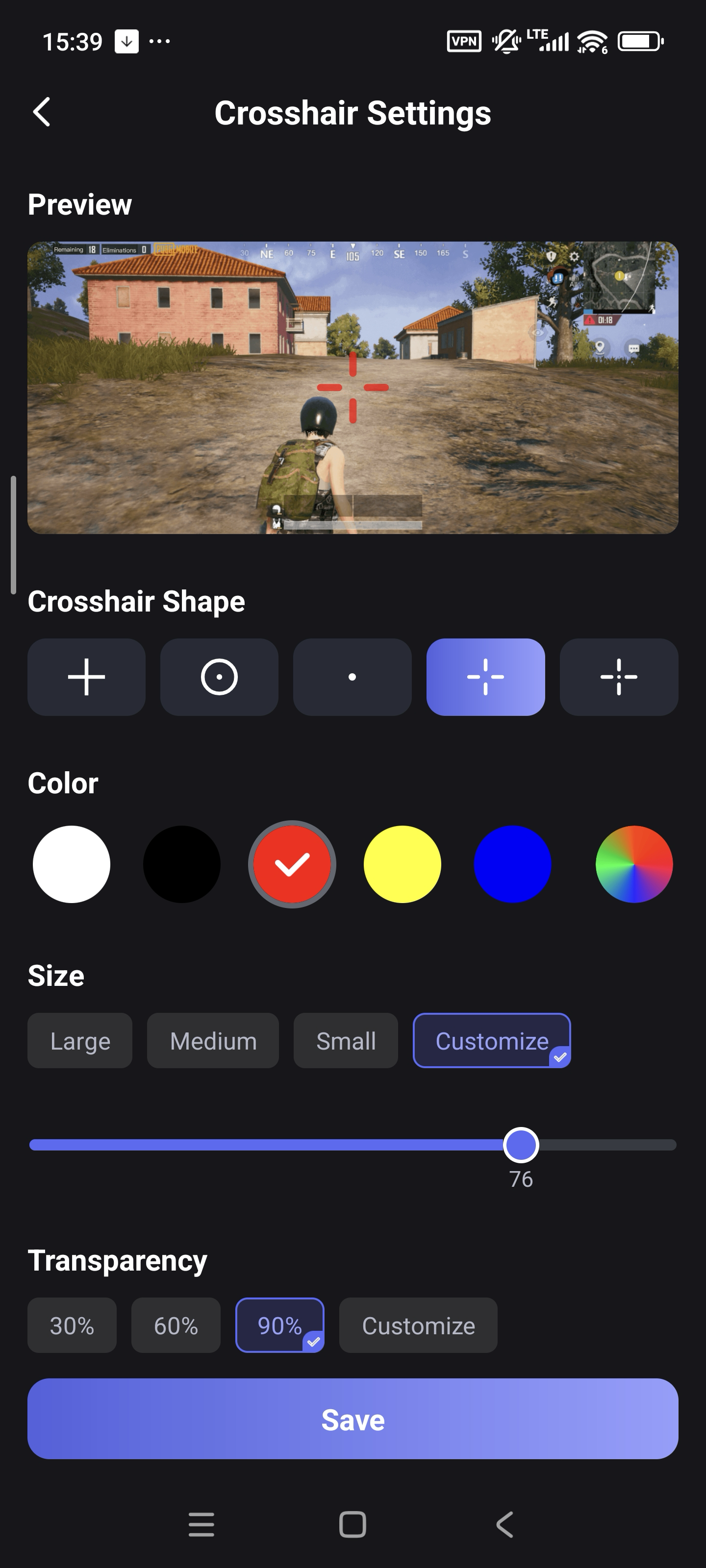Set crosshair size to Medium
The width and height of the screenshot is (706, 1568).
[213, 1041]
